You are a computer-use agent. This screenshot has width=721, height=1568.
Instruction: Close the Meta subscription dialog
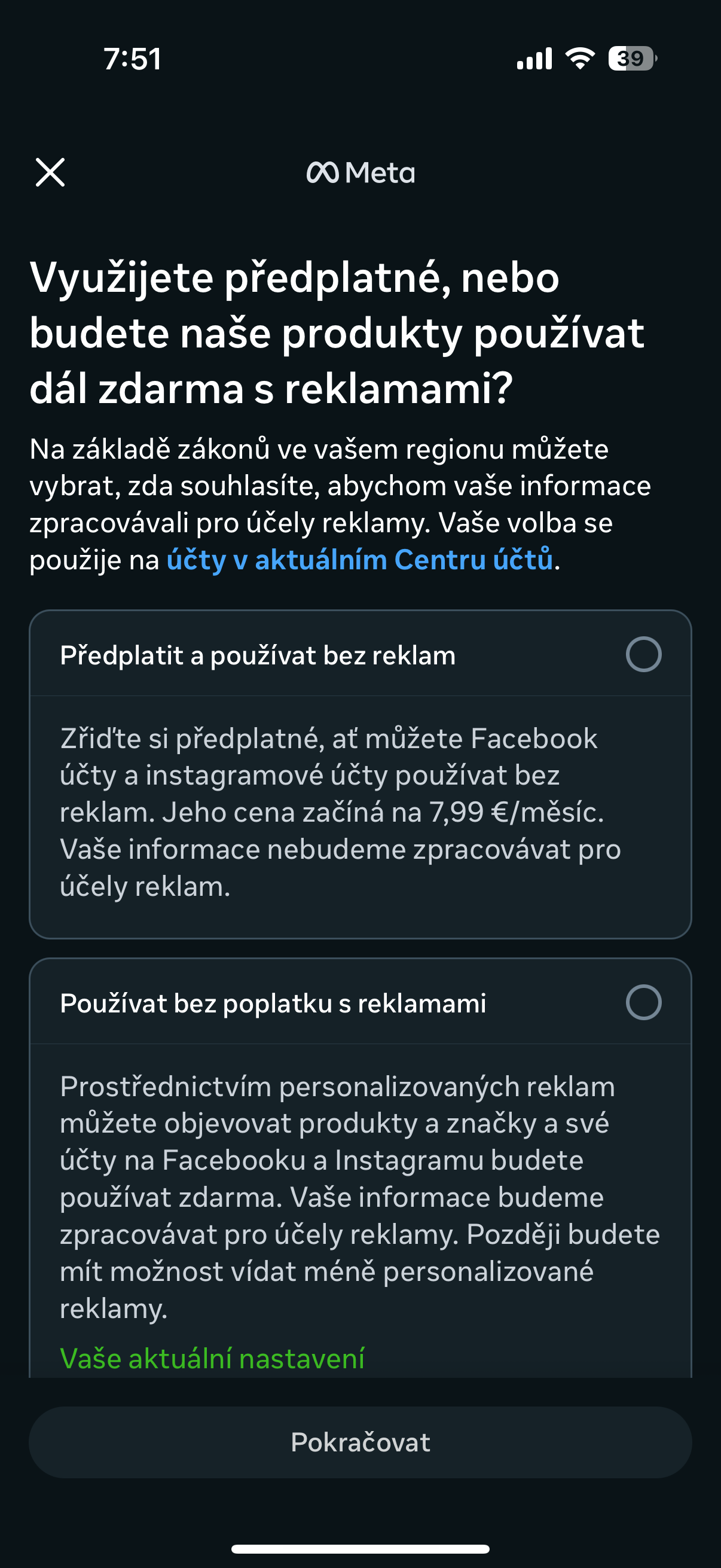50,172
